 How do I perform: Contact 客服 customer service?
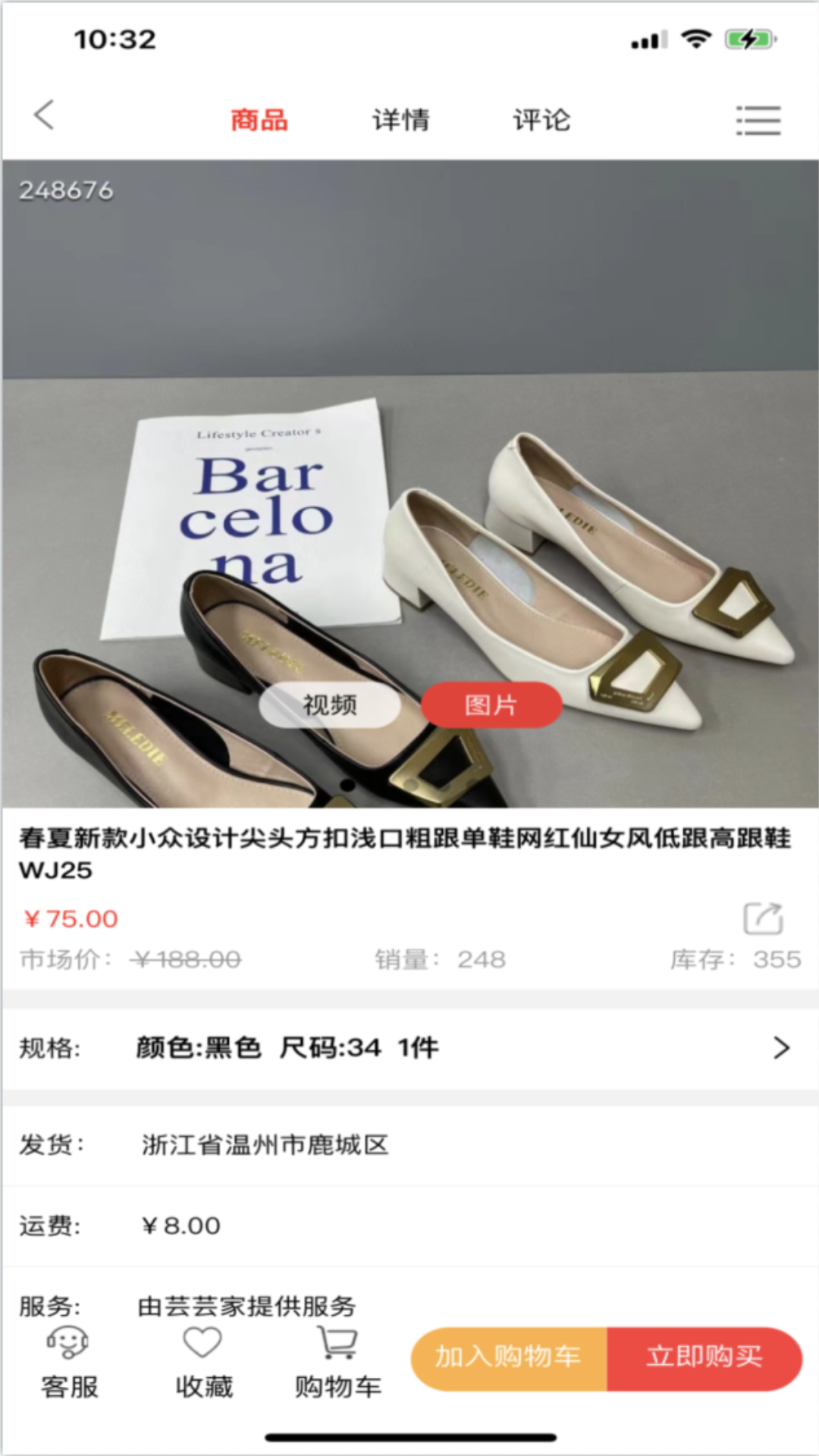tap(69, 1363)
